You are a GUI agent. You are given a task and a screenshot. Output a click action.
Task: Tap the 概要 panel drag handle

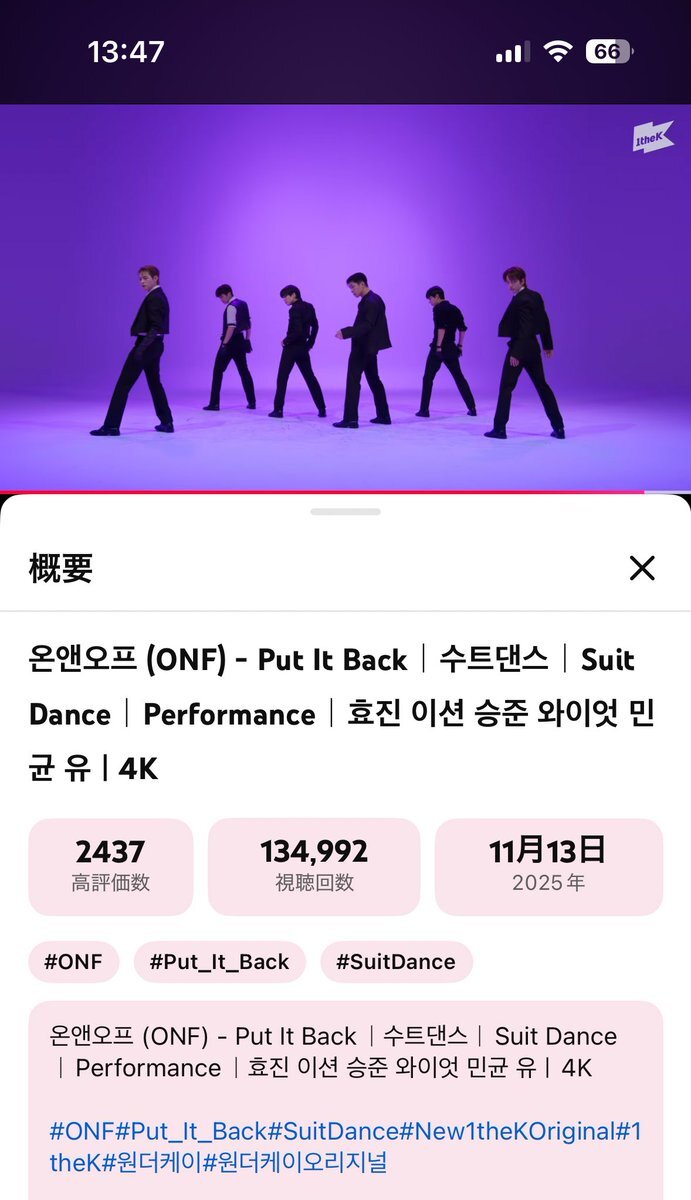pyautogui.click(x=345, y=511)
